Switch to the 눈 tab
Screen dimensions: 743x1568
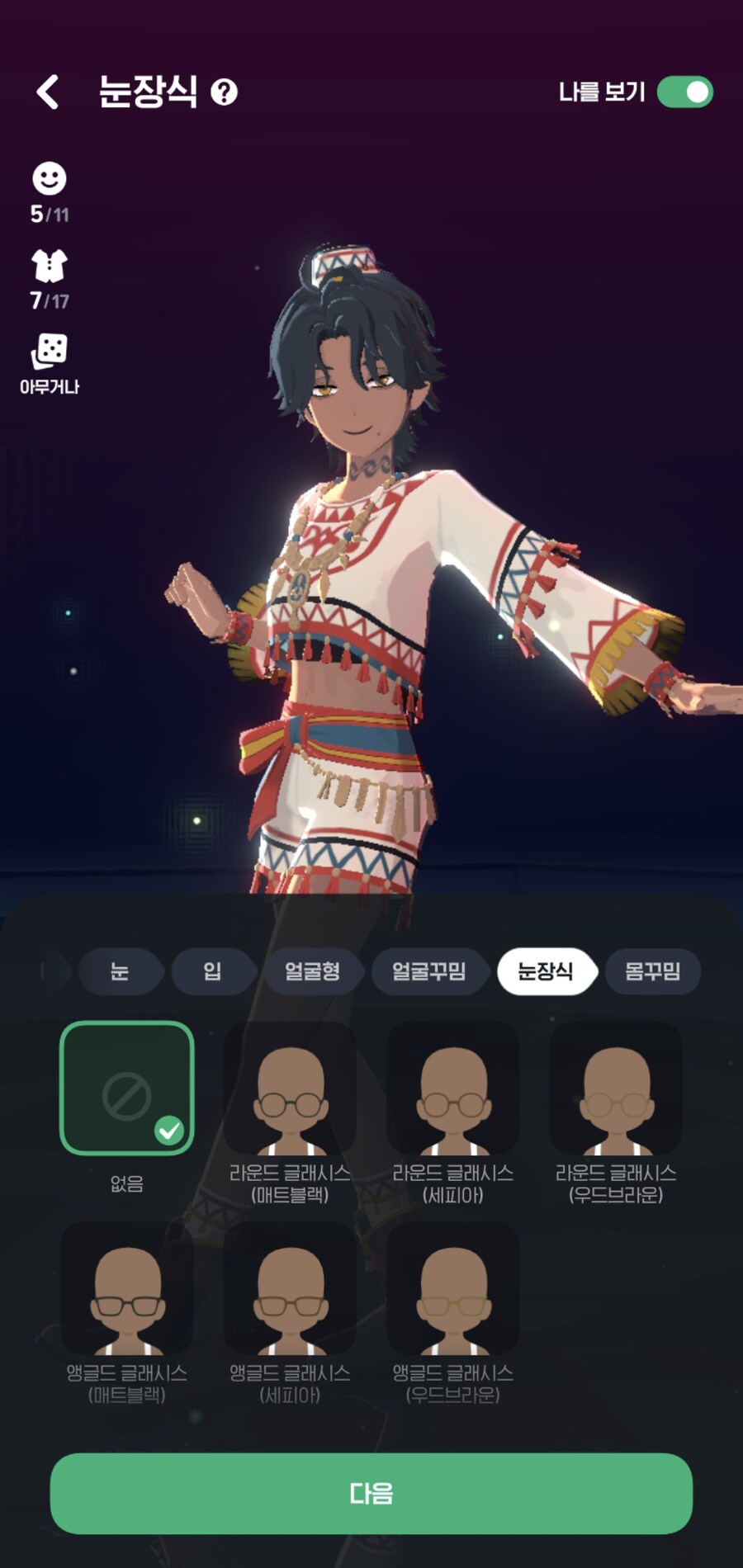coord(121,971)
